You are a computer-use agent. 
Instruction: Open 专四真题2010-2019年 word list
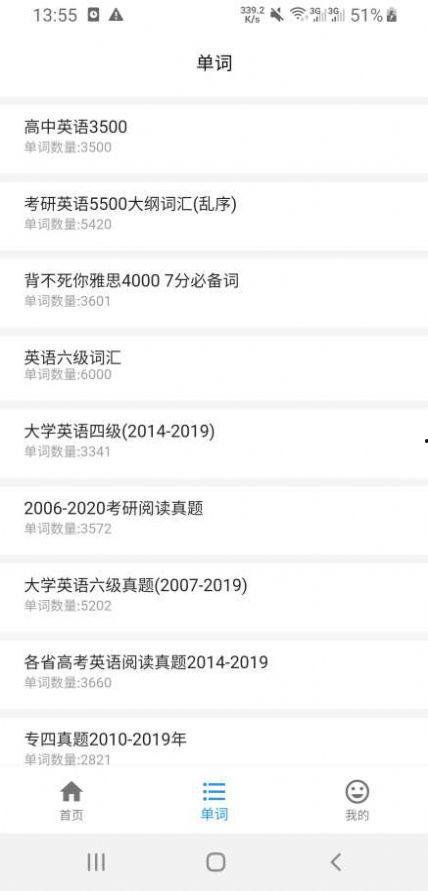(x=214, y=742)
